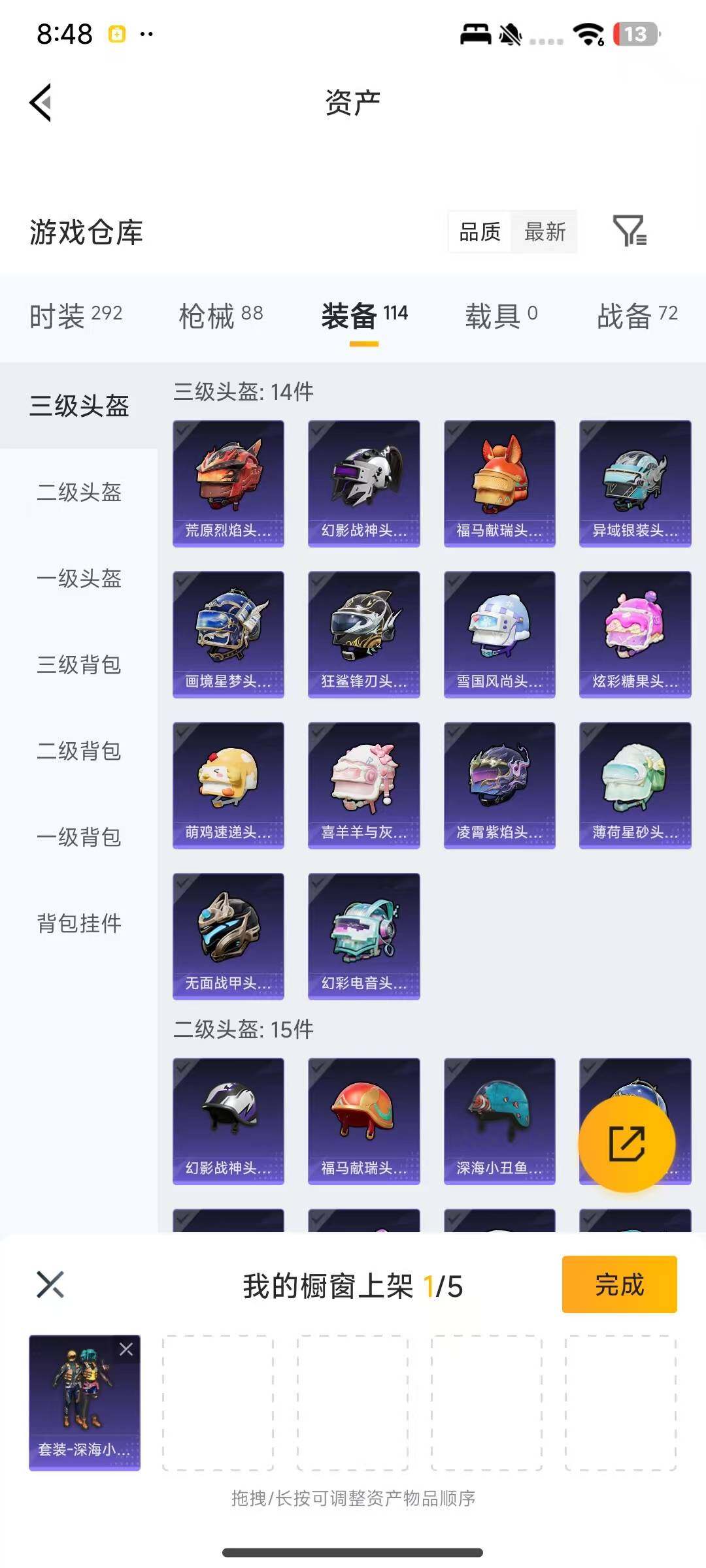The height and width of the screenshot is (1568, 706).
Task: Select the 幻影战神头 level-3 helmet
Action: [x=363, y=482]
